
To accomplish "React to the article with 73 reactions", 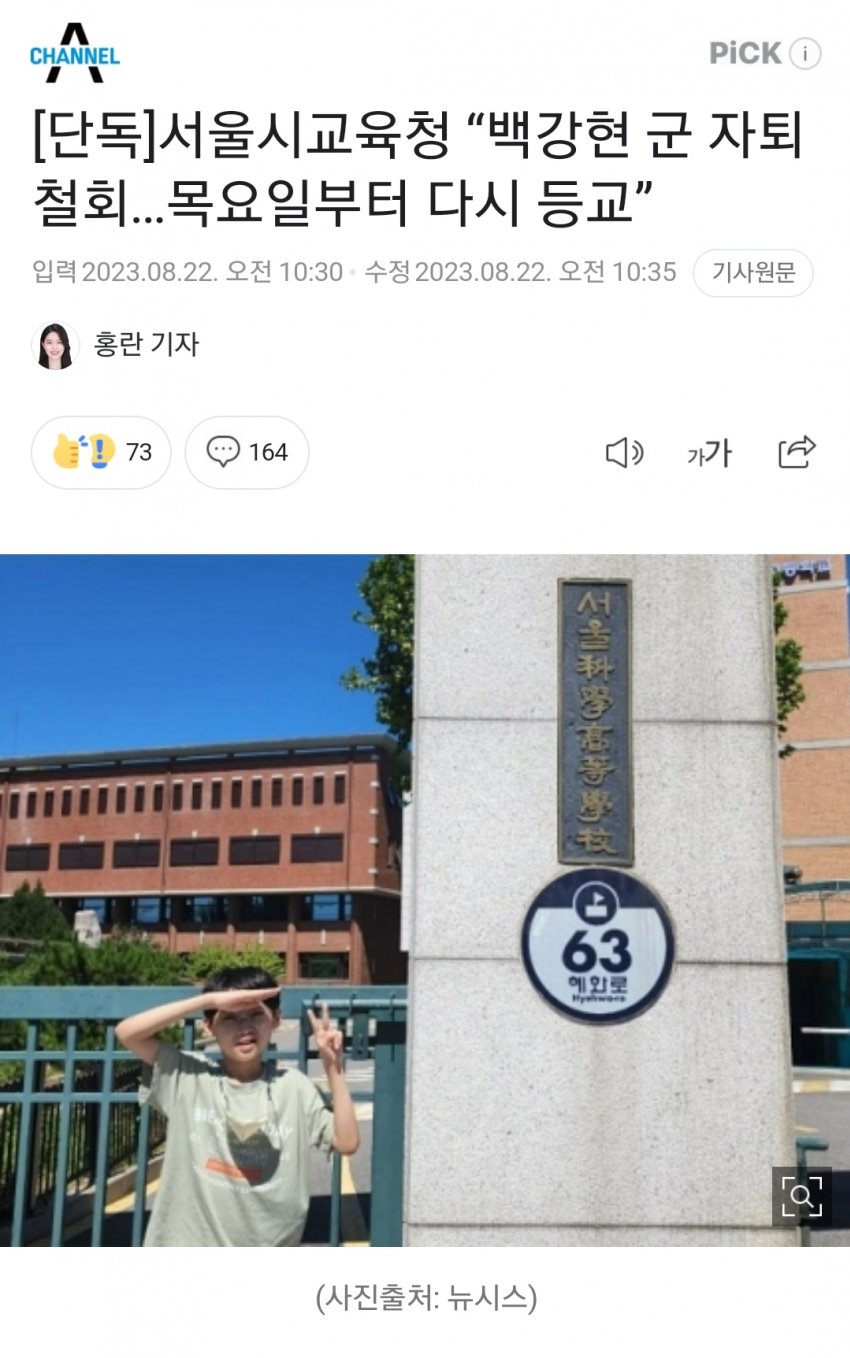I will coord(102,452).
